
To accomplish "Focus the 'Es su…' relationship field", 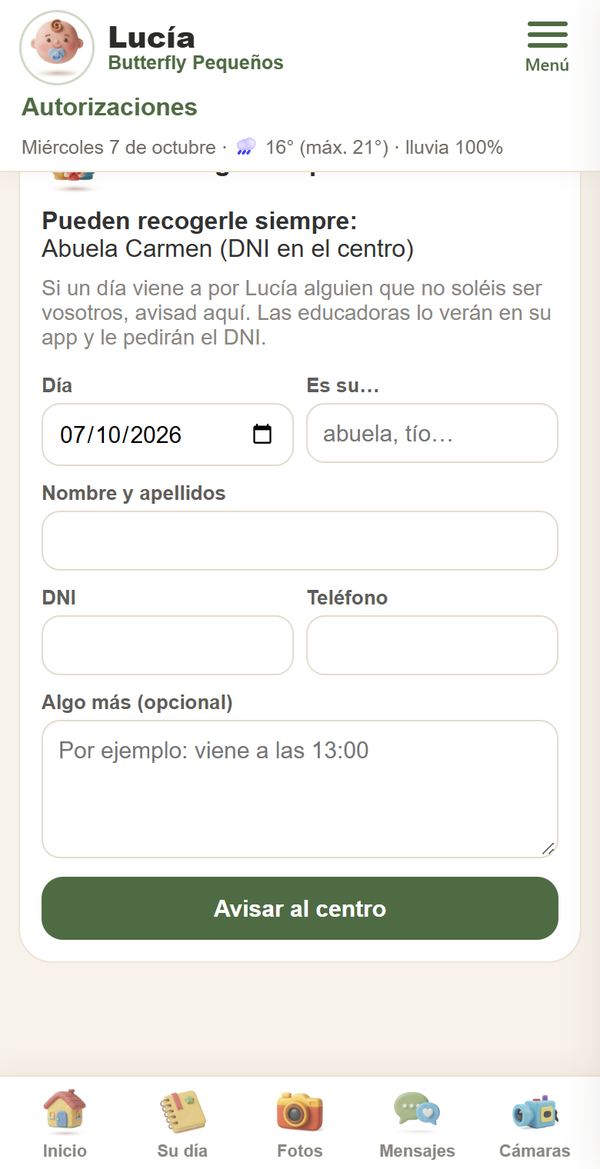I will [x=432, y=433].
